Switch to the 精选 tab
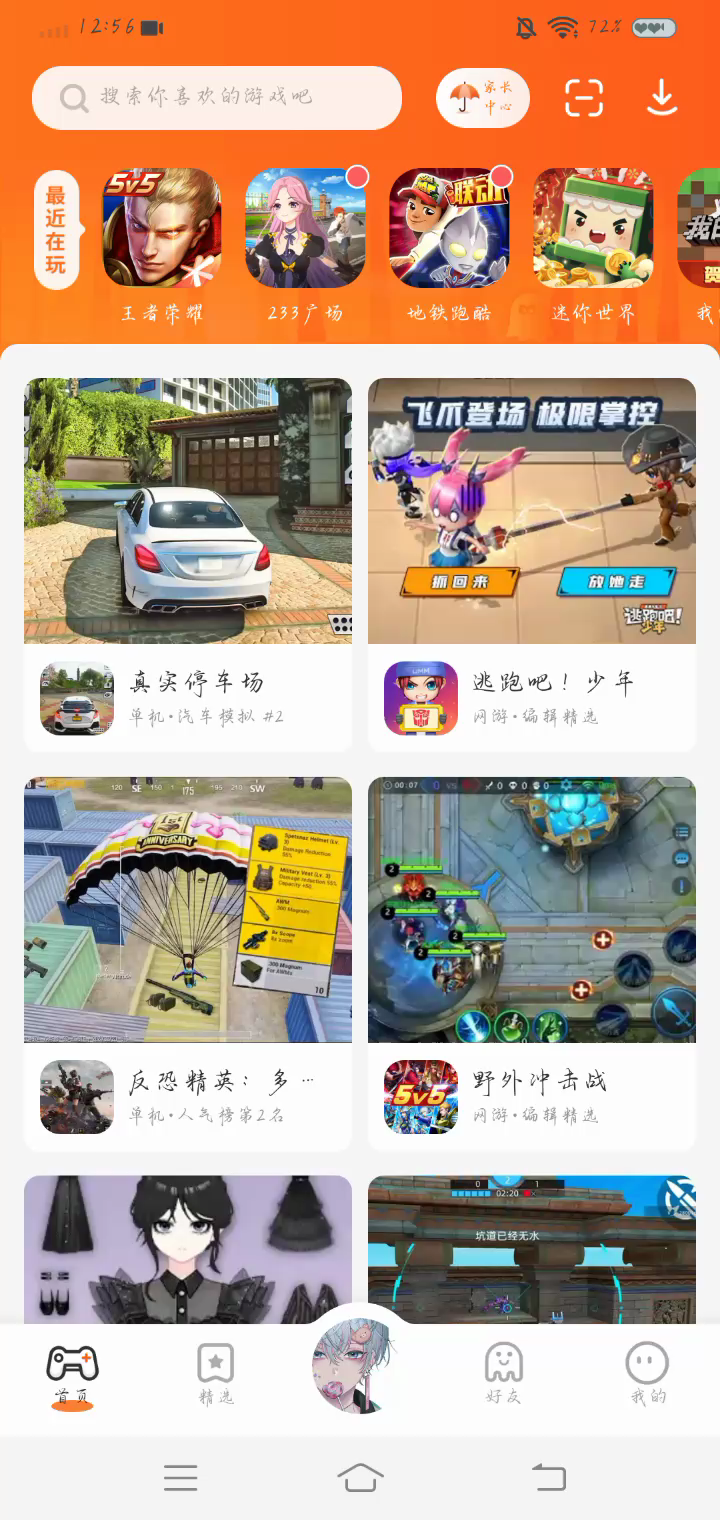 216,1374
